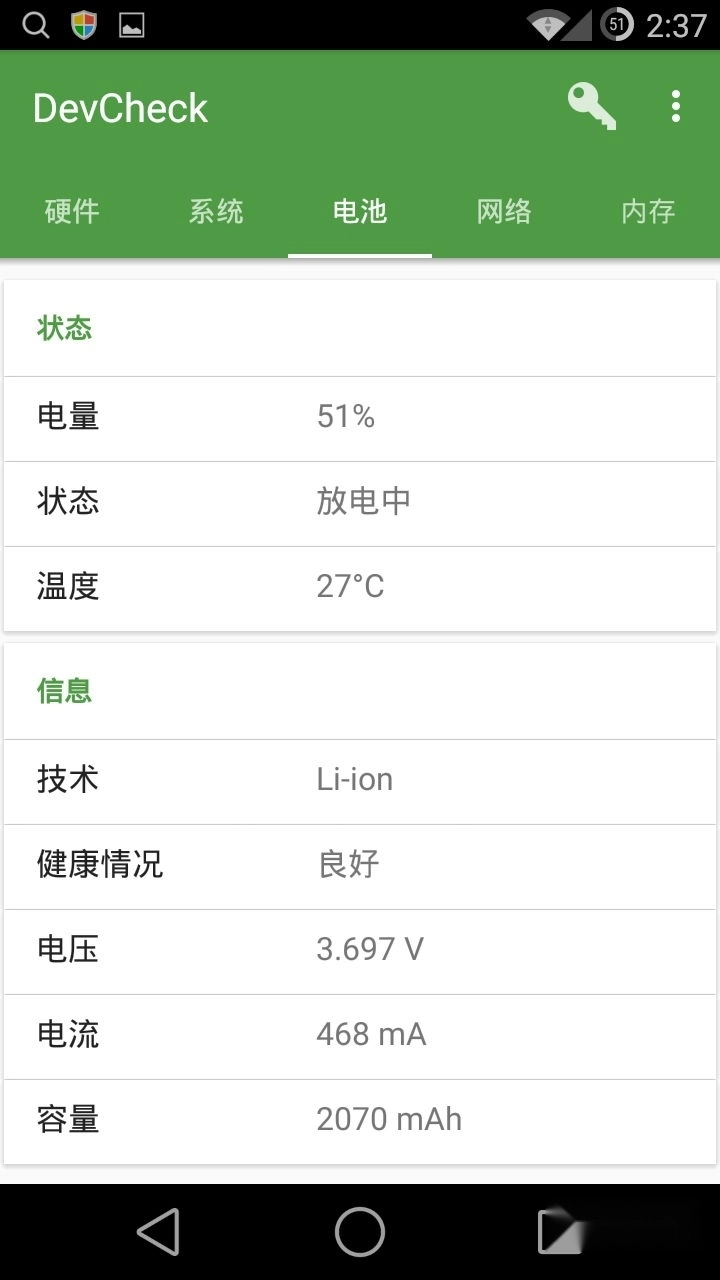The width and height of the screenshot is (720, 1280).
Task: Switch to the 内存 (Memory) tab
Action: tap(646, 211)
